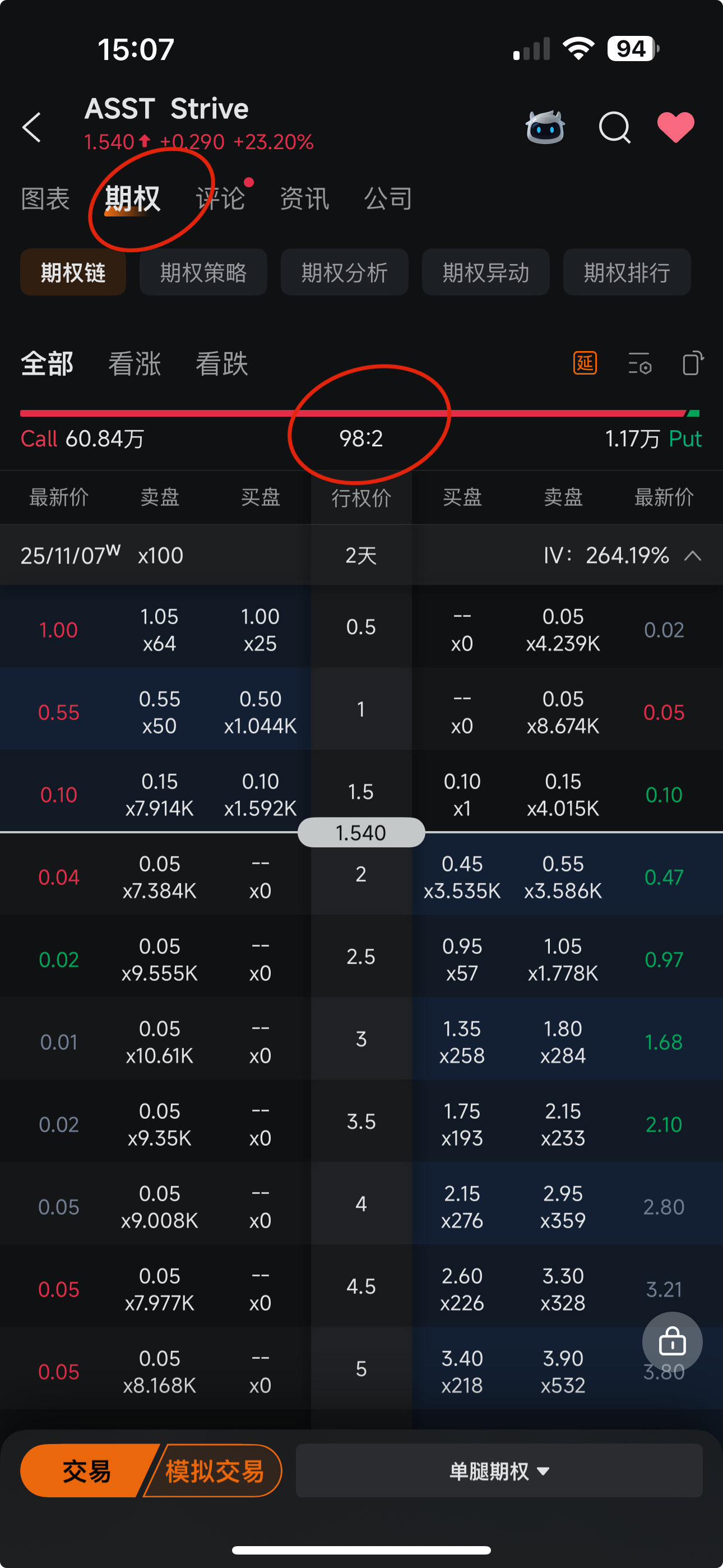Tap the orange 延 delayed-quote icon
The height and width of the screenshot is (1568, 723).
585,363
